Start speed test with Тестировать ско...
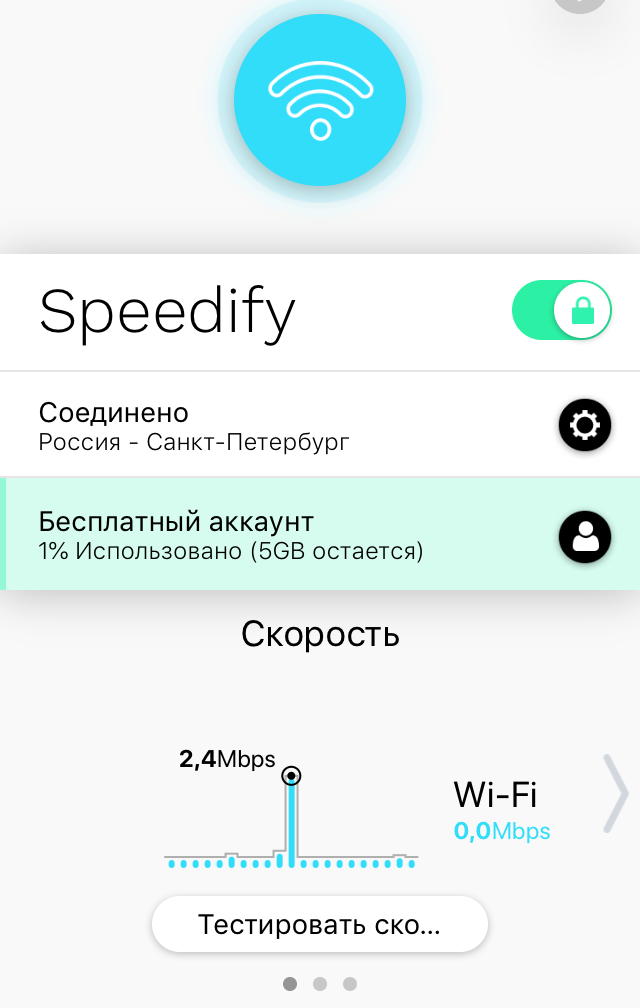 320,924
